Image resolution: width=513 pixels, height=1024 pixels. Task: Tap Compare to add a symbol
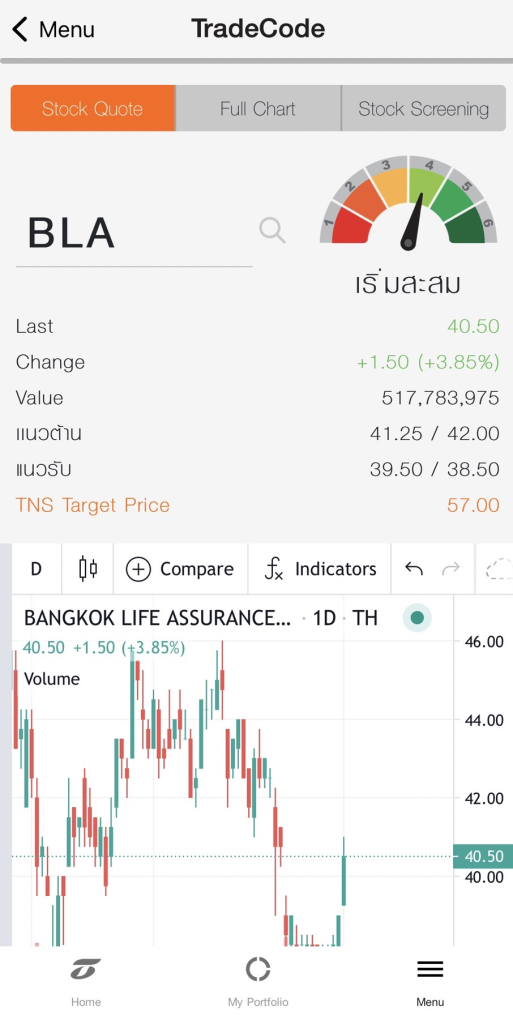[181, 569]
